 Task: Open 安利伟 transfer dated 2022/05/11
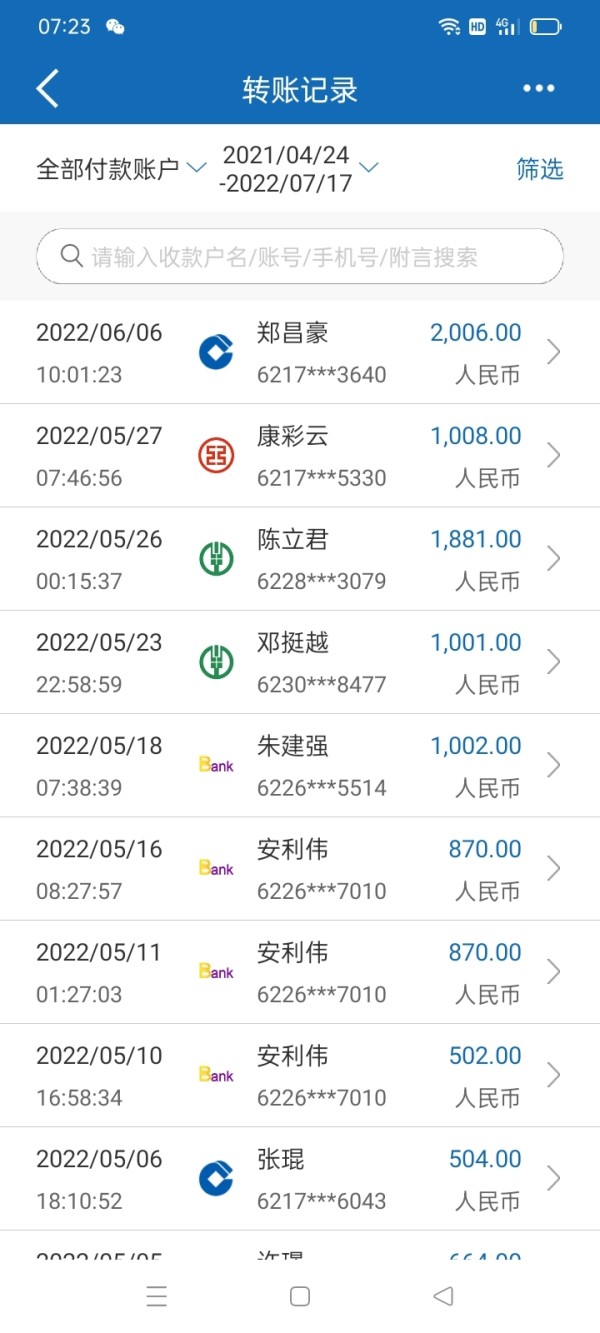[300, 972]
